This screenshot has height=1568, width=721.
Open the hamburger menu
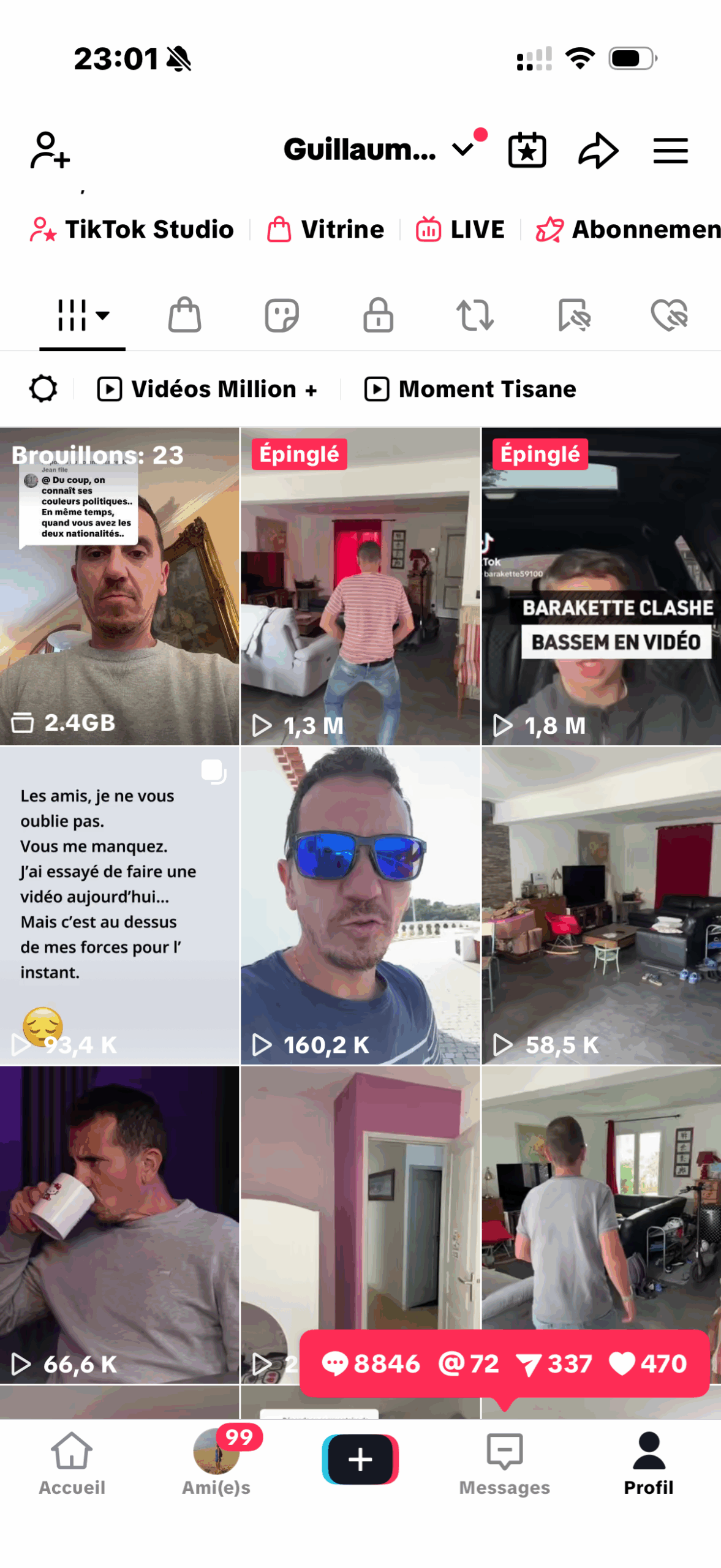(670, 151)
